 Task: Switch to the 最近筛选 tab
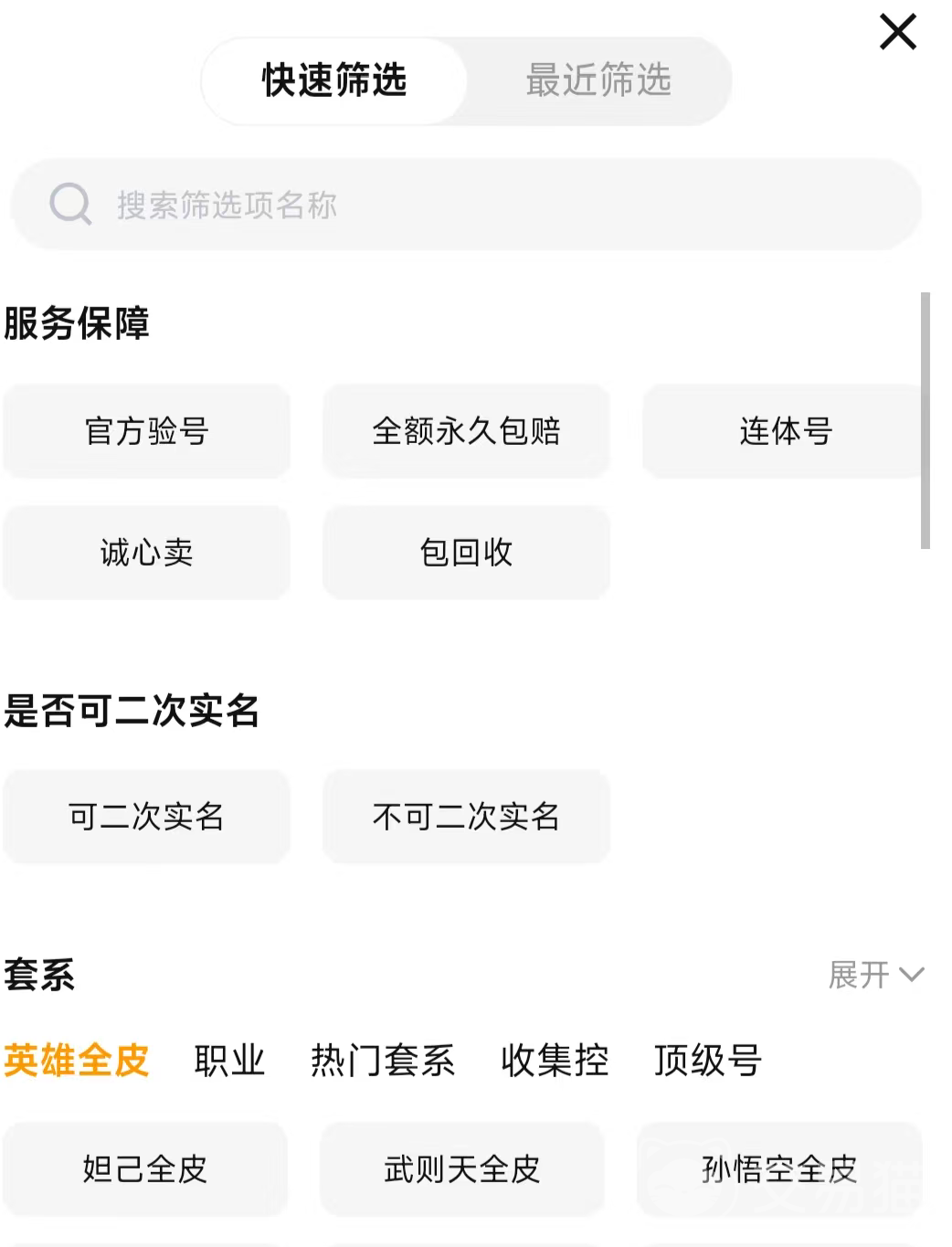[x=598, y=80]
